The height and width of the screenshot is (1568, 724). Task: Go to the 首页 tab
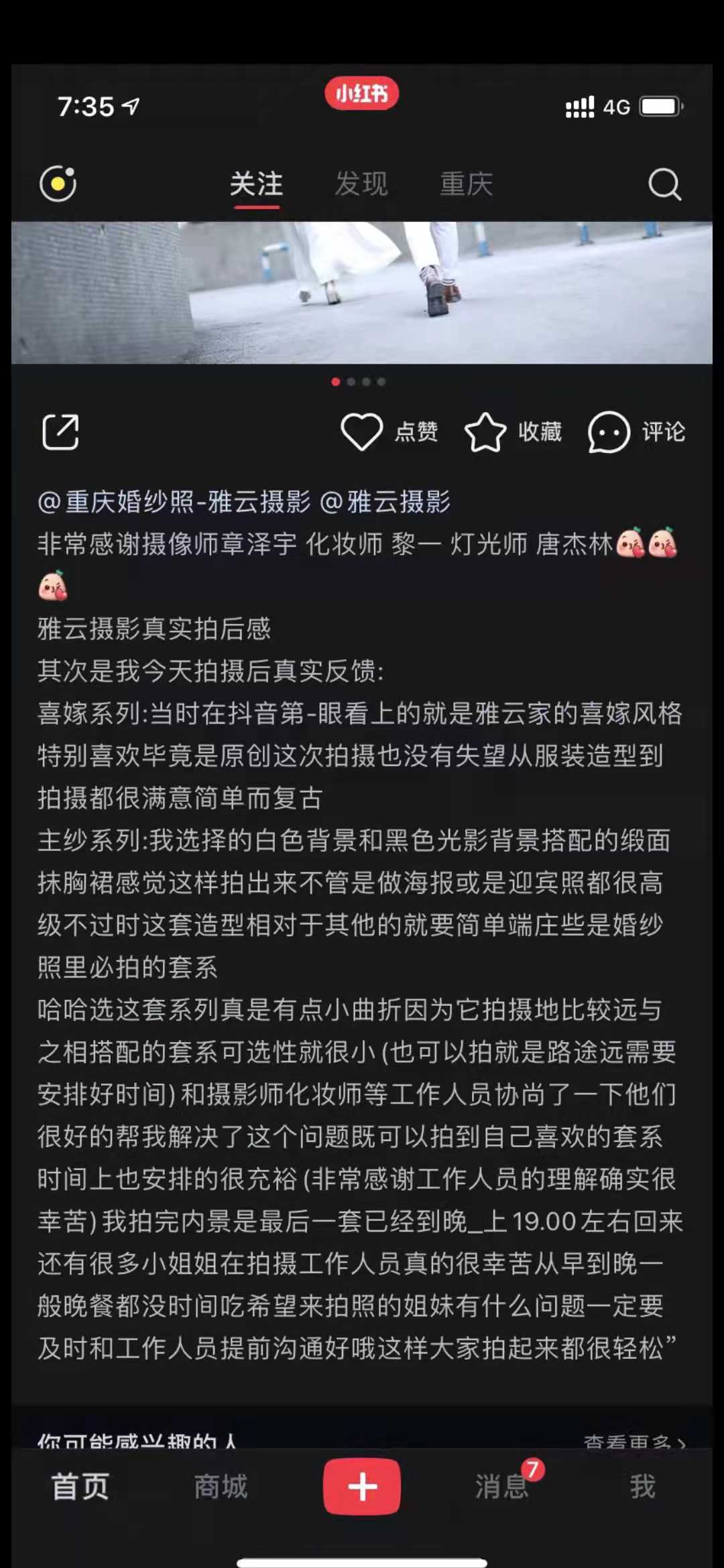[80, 1486]
